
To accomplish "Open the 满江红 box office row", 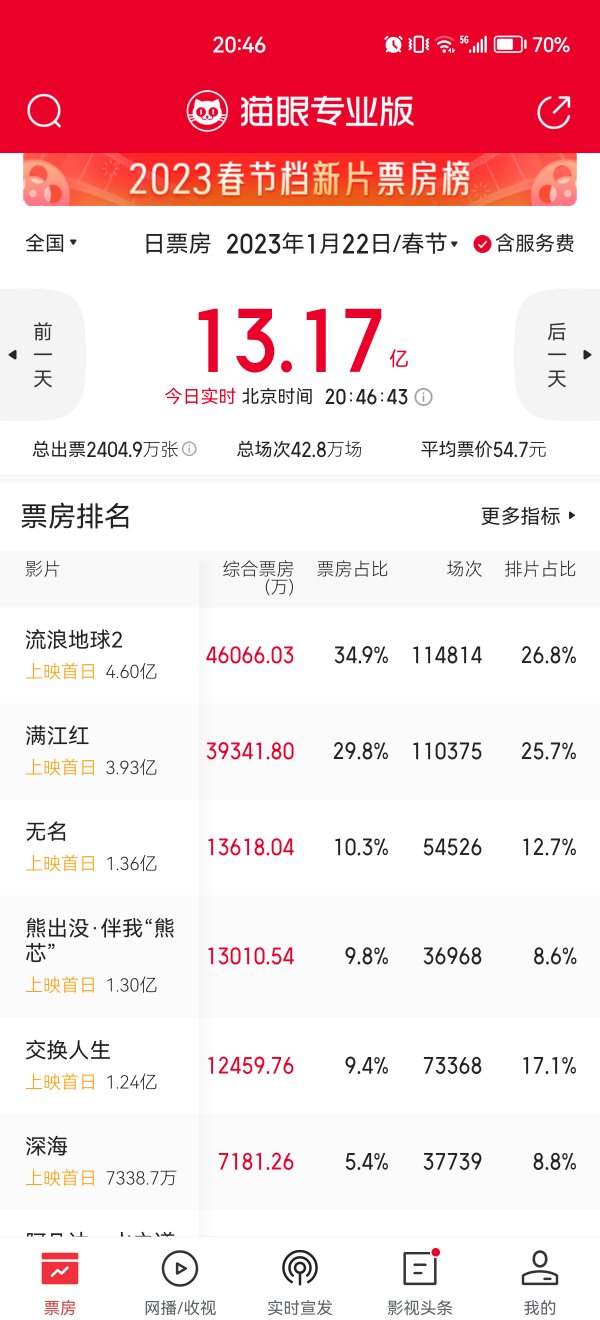I will pyautogui.click(x=300, y=751).
